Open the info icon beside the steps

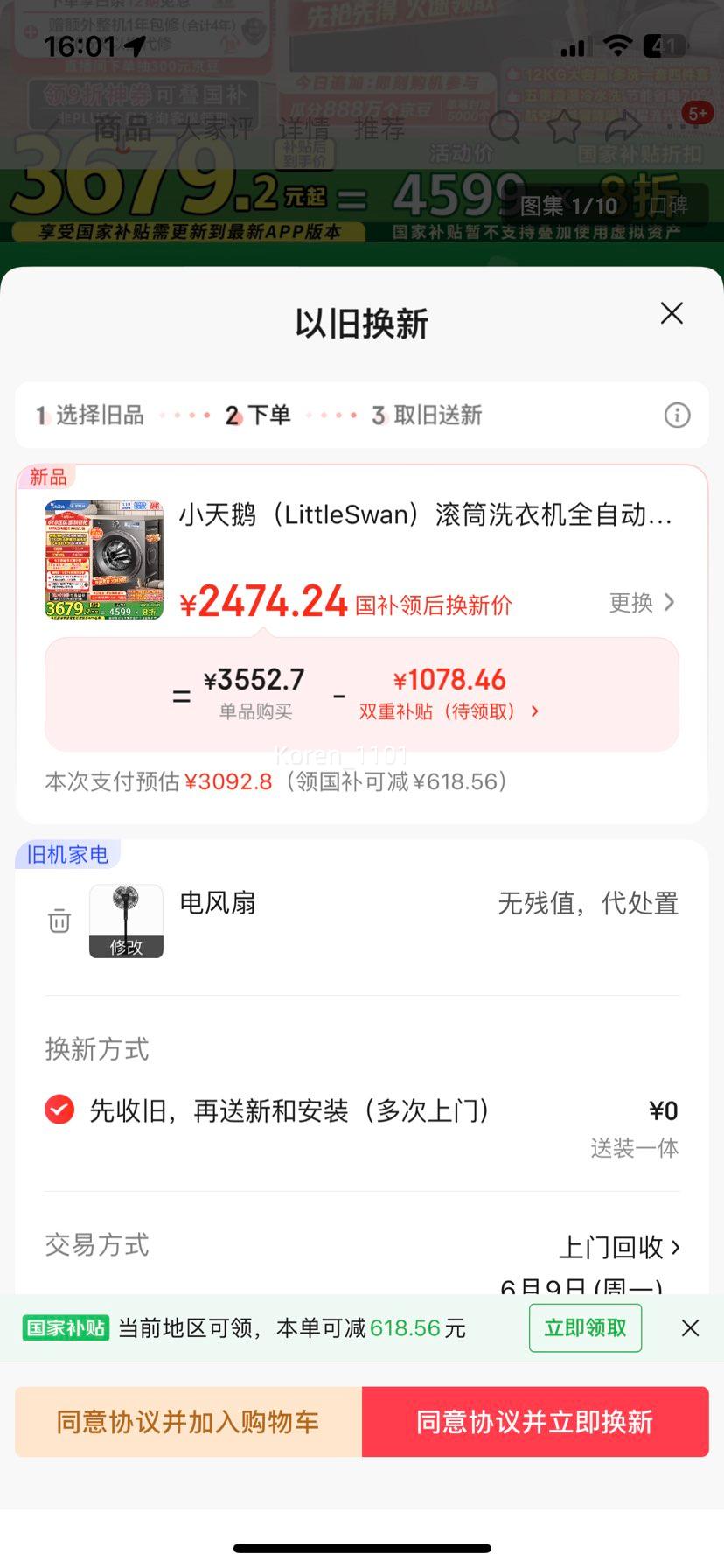(x=677, y=415)
